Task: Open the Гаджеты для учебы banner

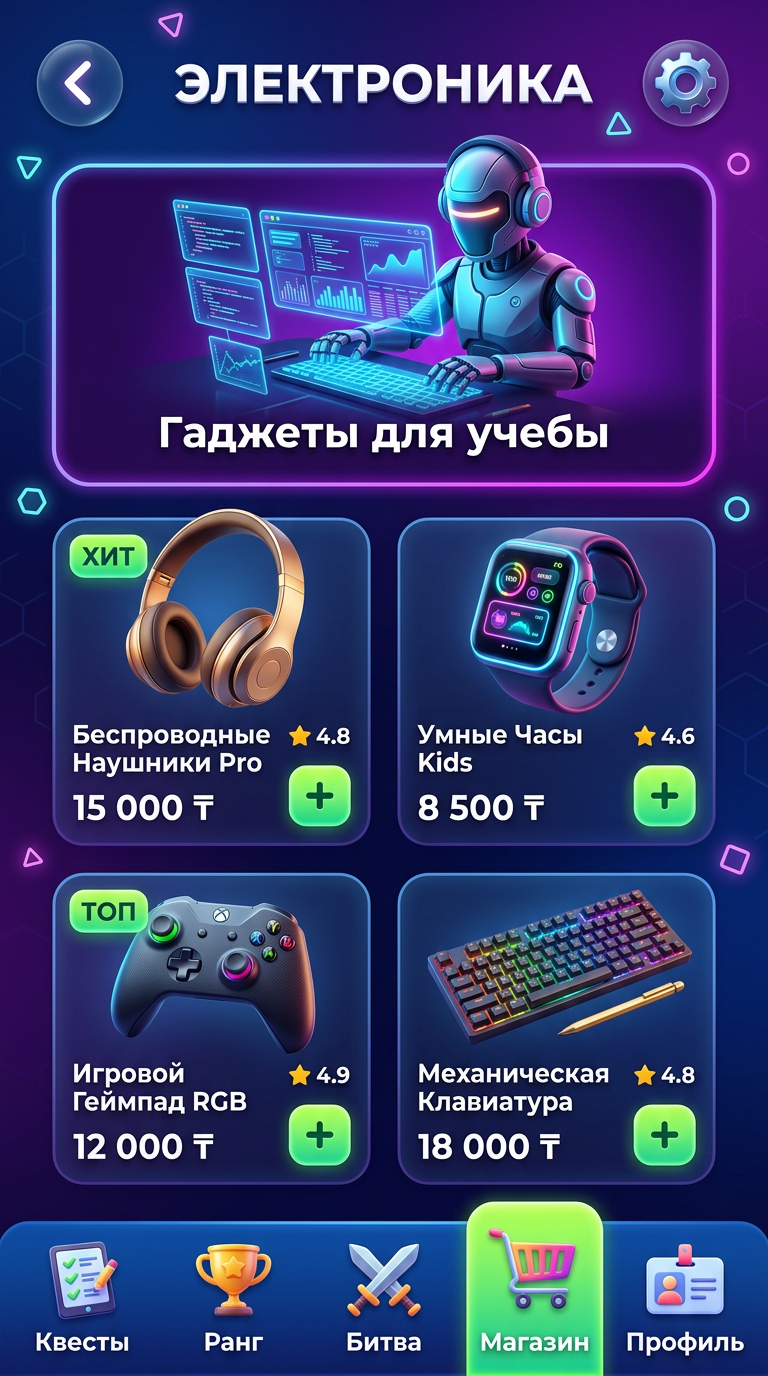Action: 384,325
